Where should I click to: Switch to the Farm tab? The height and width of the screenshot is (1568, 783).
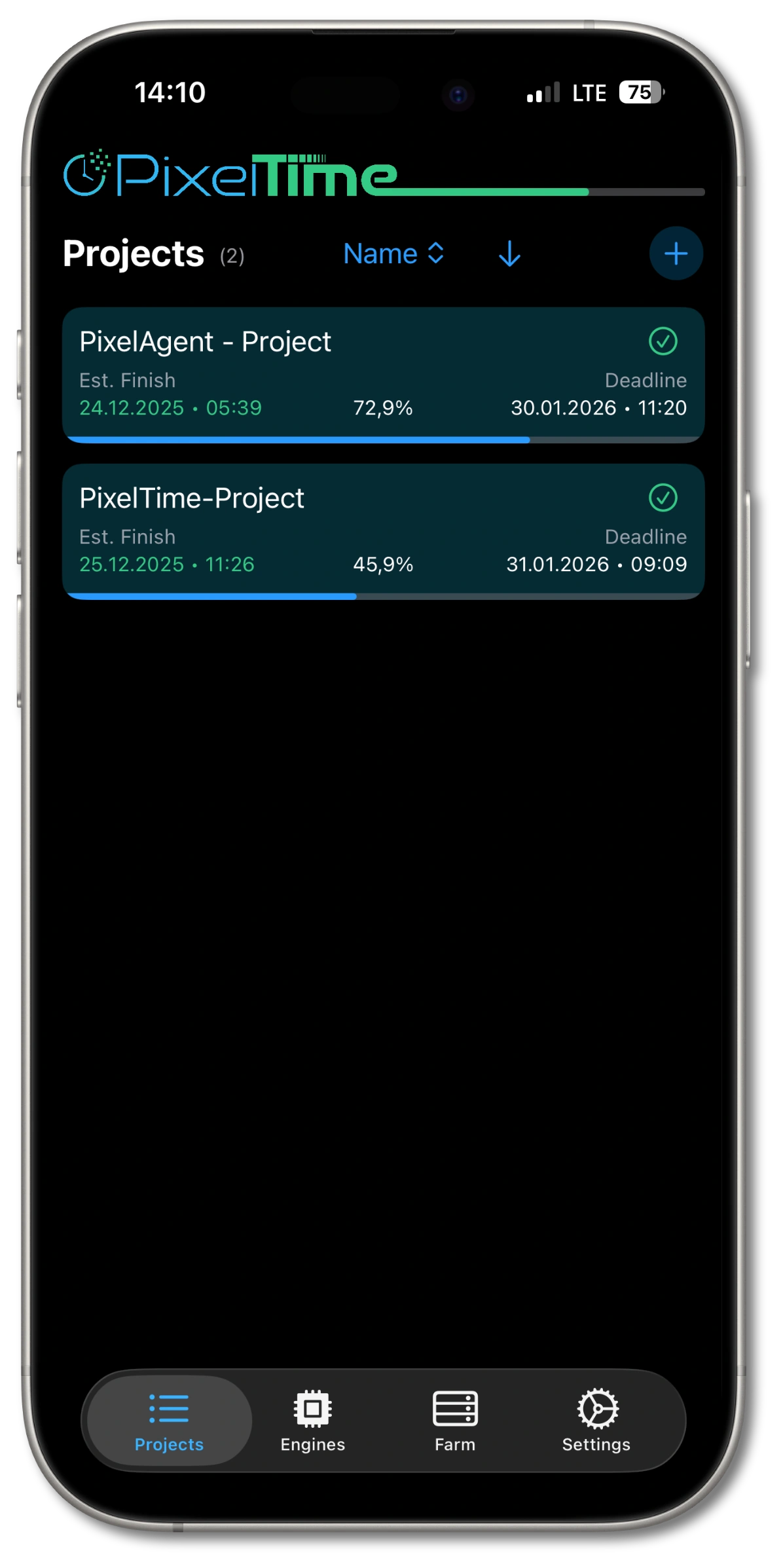pyautogui.click(x=455, y=1420)
